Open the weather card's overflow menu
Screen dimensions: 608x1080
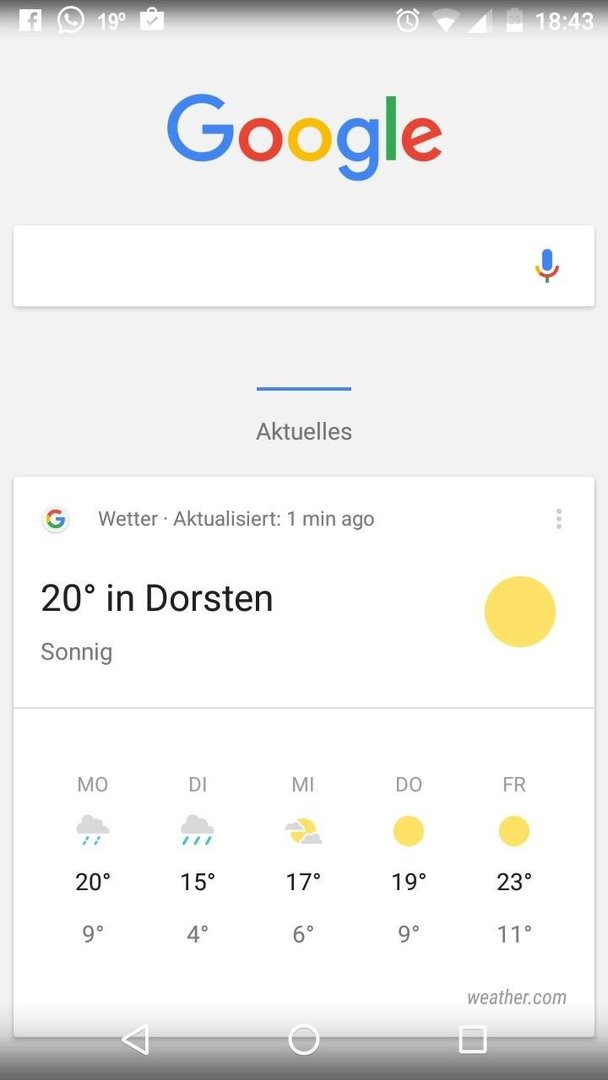[558, 519]
